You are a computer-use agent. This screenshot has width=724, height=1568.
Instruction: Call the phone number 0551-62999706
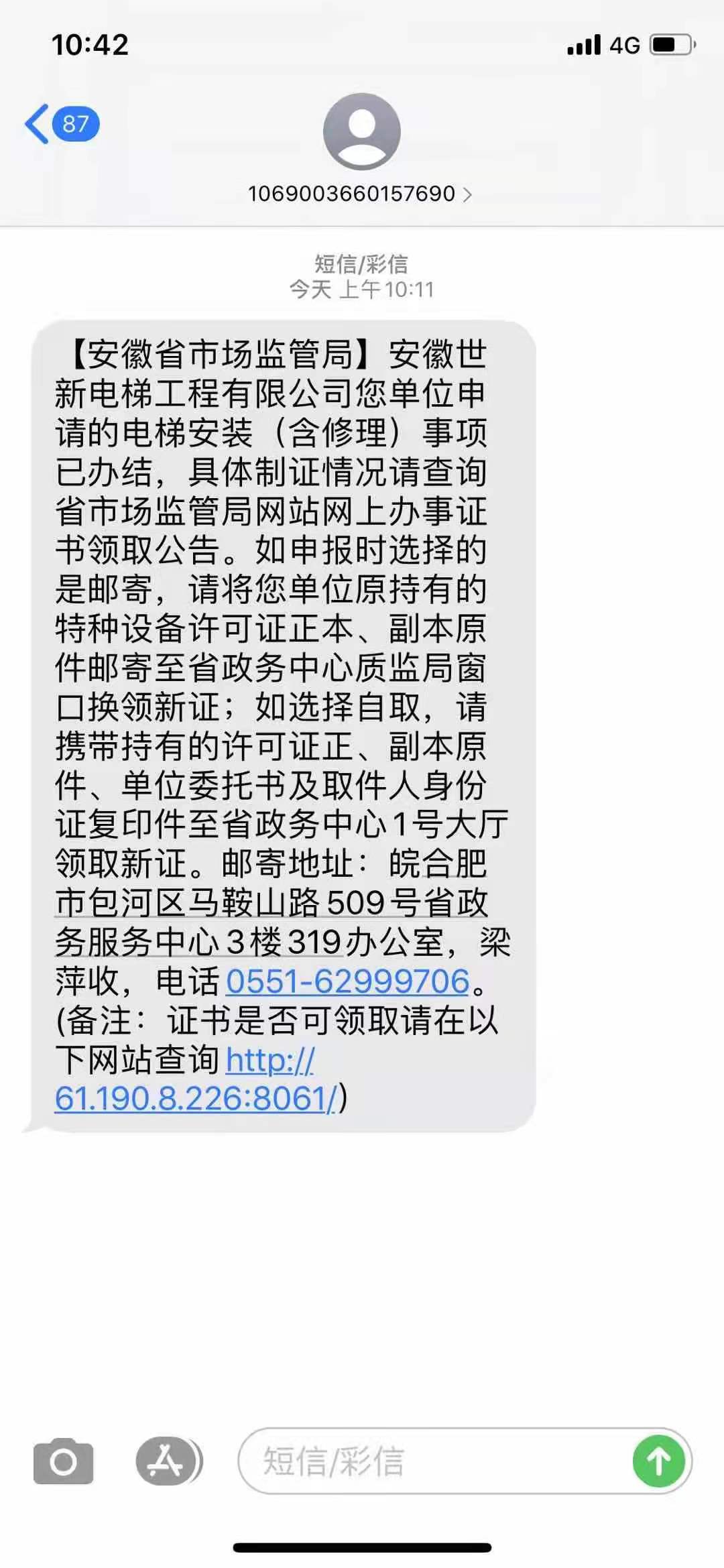pos(347,981)
